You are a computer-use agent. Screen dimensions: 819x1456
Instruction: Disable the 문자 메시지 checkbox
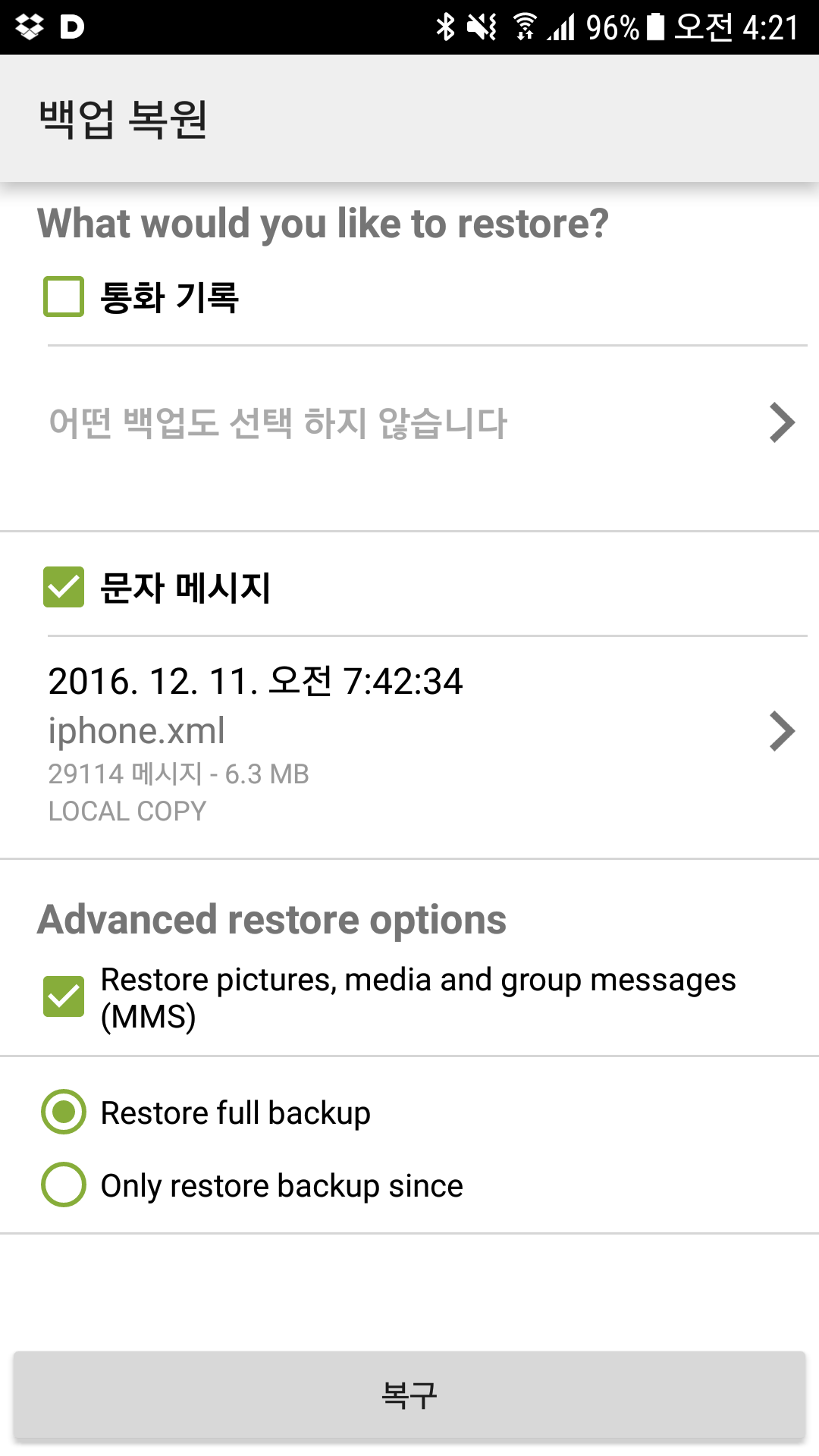pyautogui.click(x=64, y=588)
